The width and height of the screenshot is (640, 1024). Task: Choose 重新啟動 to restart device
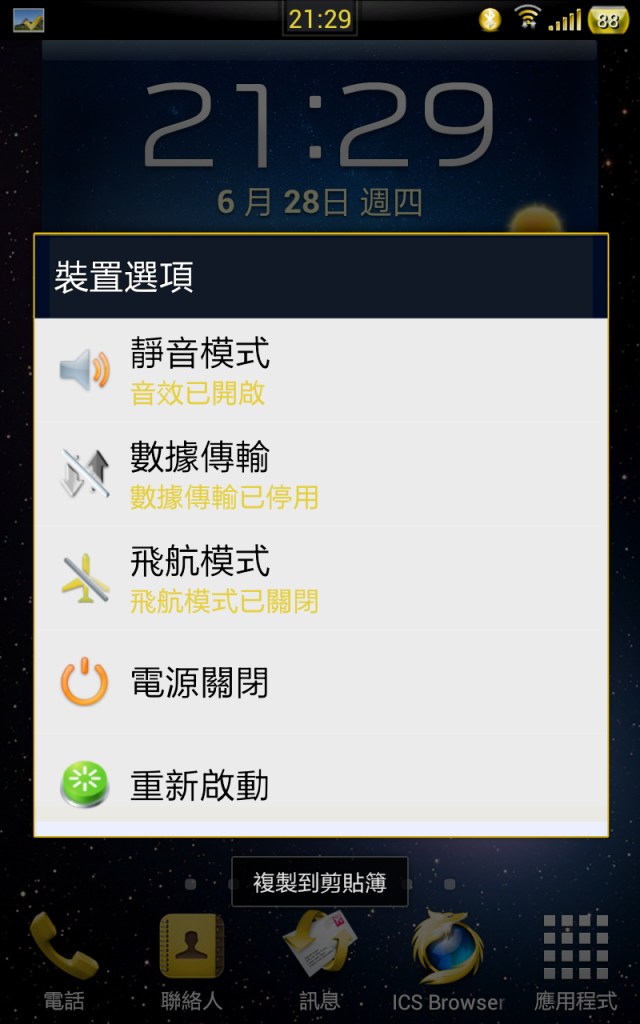point(320,785)
